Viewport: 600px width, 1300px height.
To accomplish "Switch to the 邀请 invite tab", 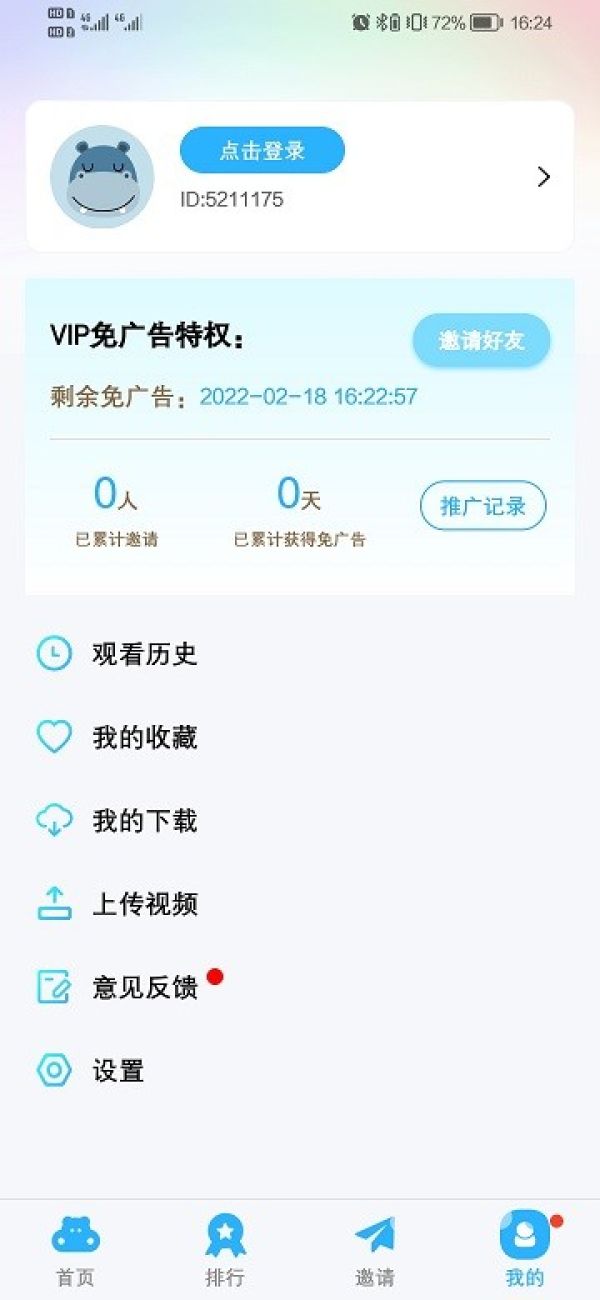I will pos(375,1250).
